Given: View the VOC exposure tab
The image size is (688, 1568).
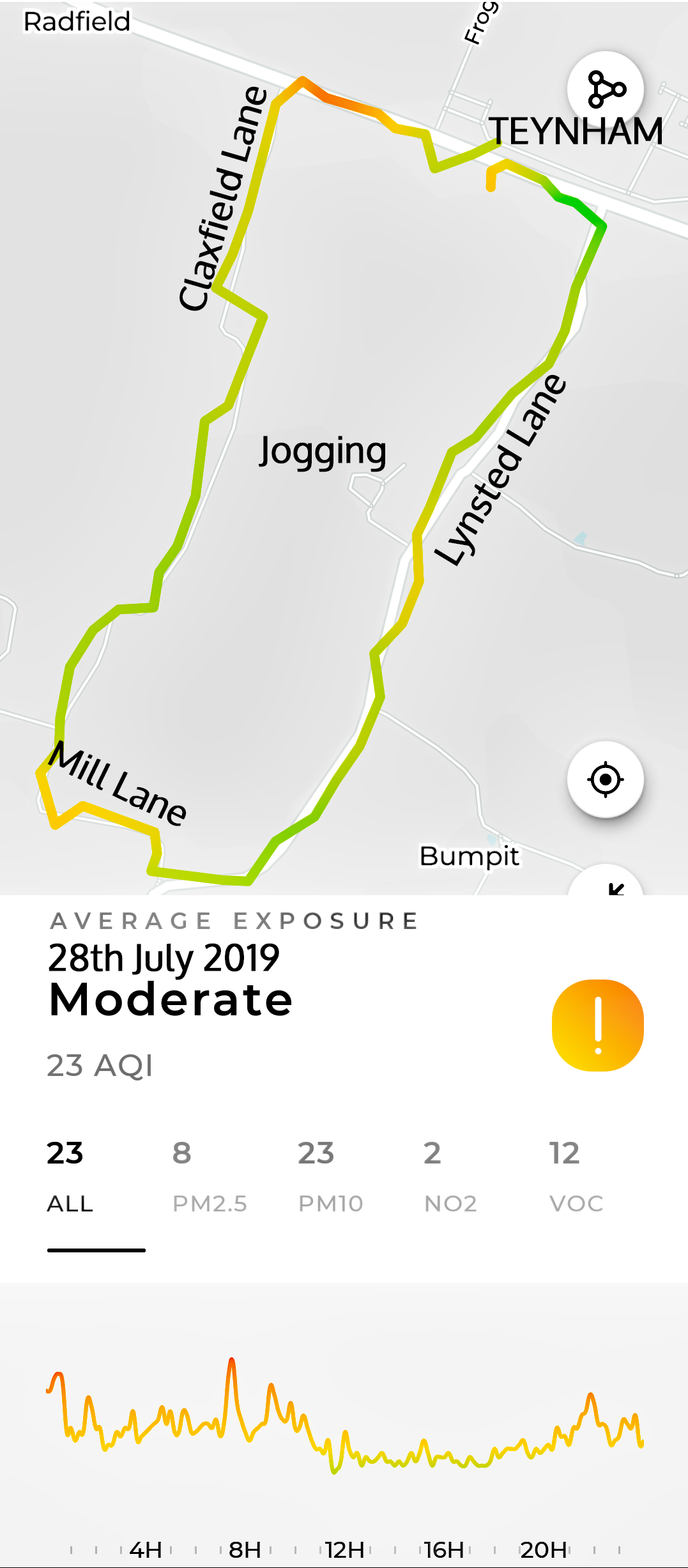Looking at the screenshot, I should point(576,1176).
